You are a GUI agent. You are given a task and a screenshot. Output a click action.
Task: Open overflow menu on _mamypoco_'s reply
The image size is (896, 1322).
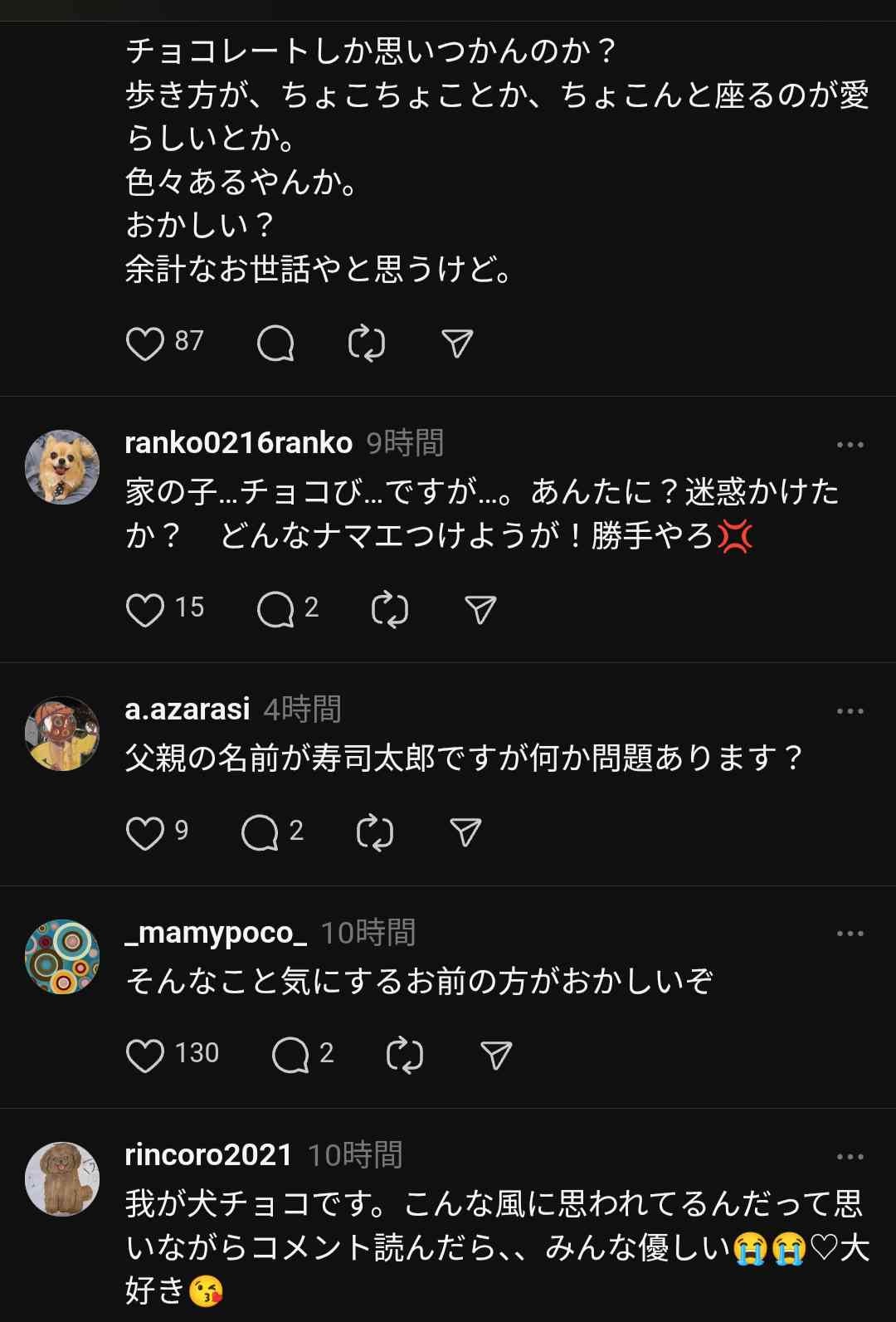pyautogui.click(x=850, y=934)
